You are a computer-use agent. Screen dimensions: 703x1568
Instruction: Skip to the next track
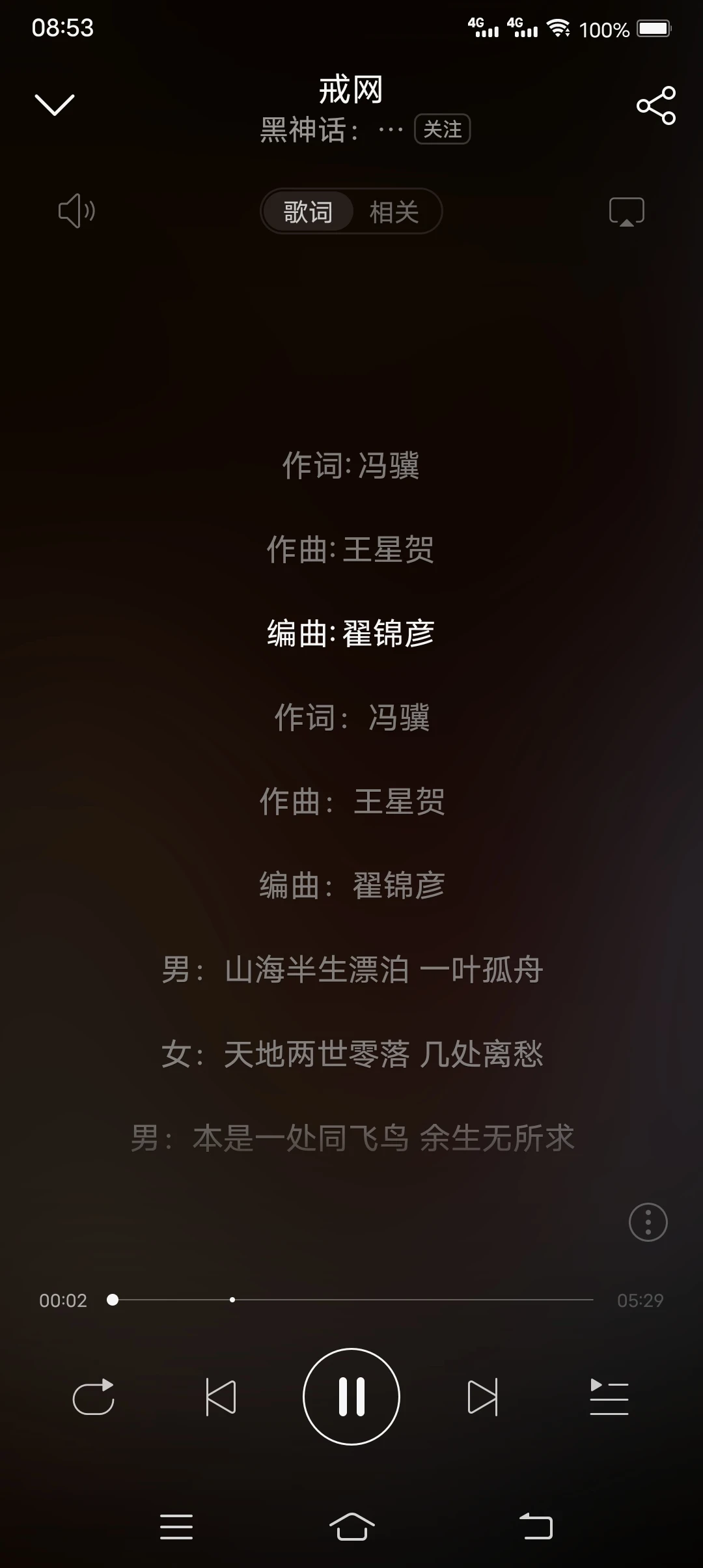(482, 1397)
